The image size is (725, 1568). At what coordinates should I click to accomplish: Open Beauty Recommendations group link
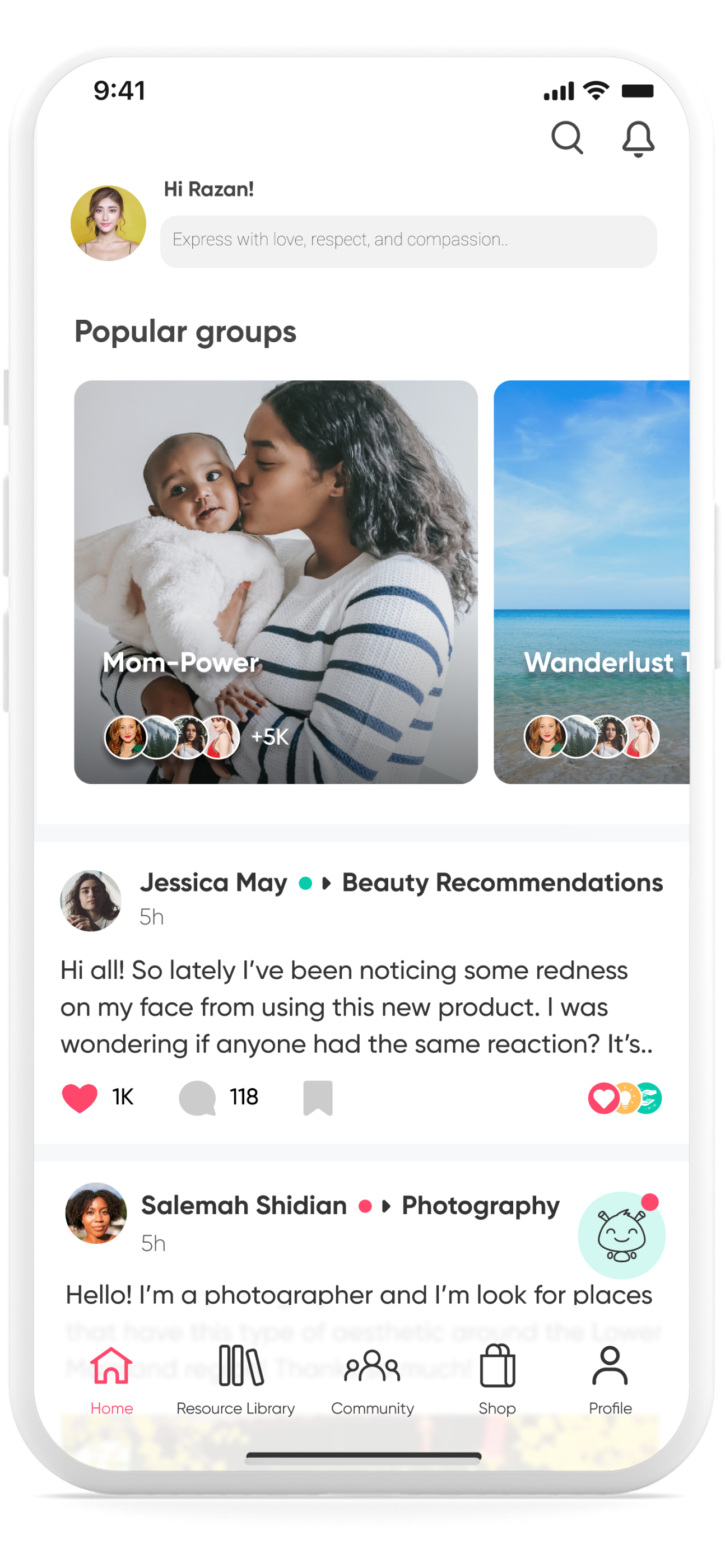click(501, 883)
